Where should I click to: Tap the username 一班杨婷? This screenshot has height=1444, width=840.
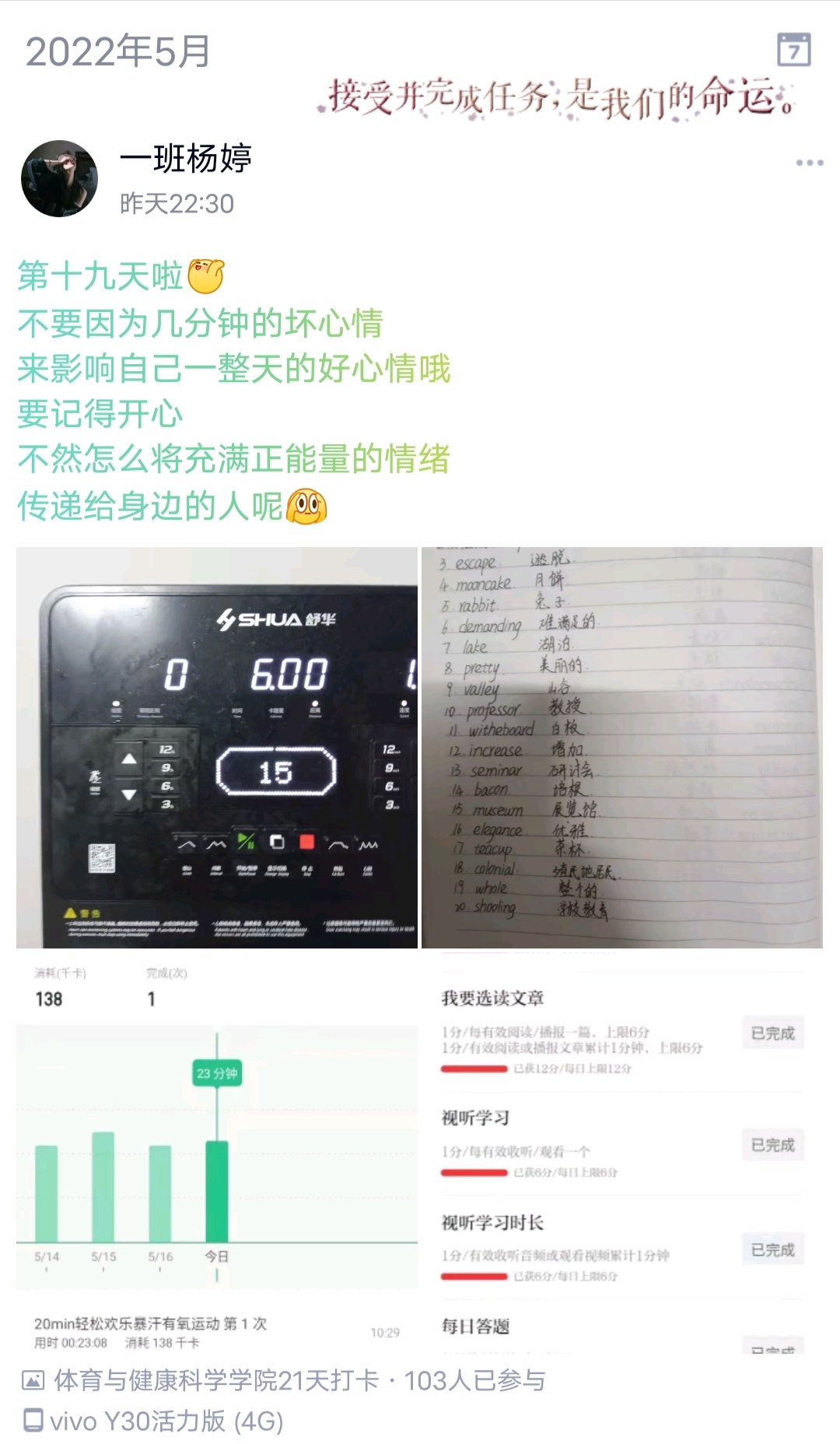point(186,159)
